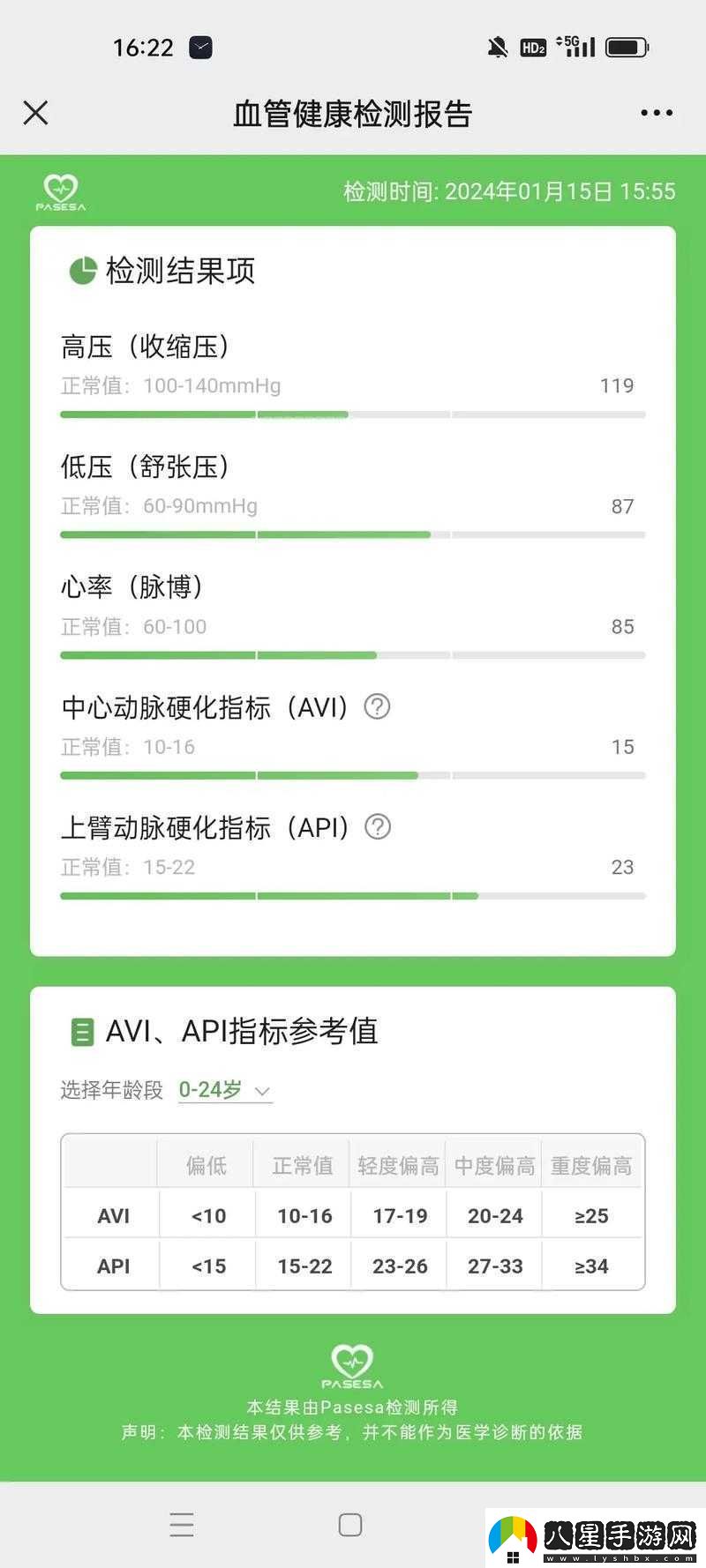Tap the HD2 indicator in the status bar
706x1568 pixels.
coord(532,47)
